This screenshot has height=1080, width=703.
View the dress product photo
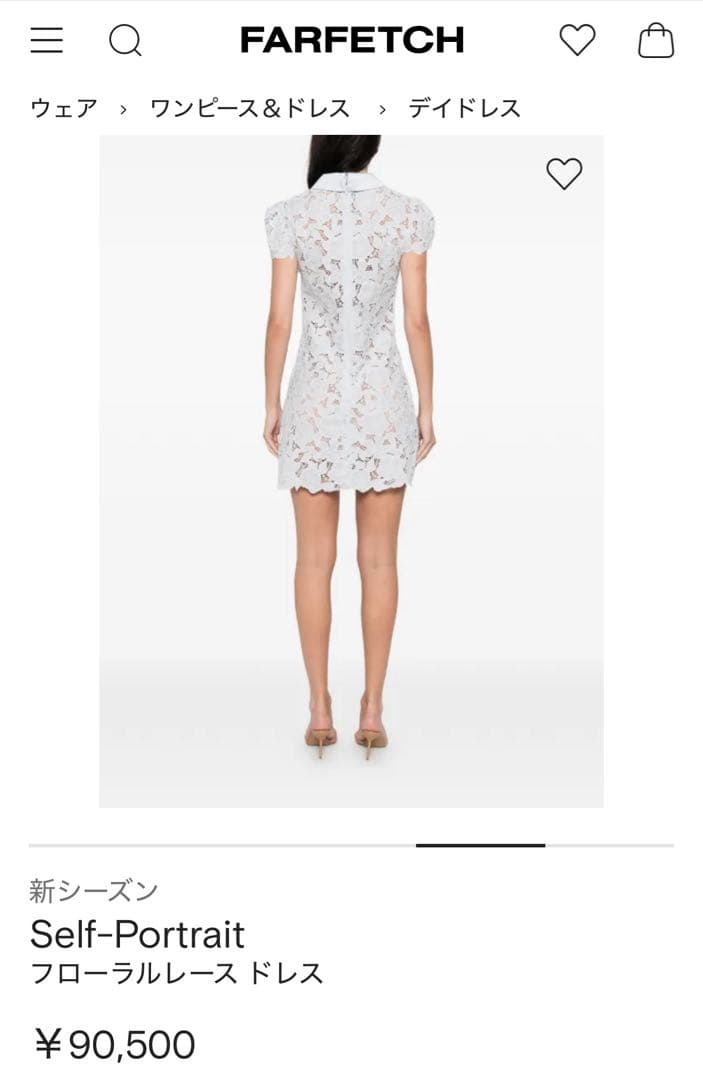tap(350, 470)
